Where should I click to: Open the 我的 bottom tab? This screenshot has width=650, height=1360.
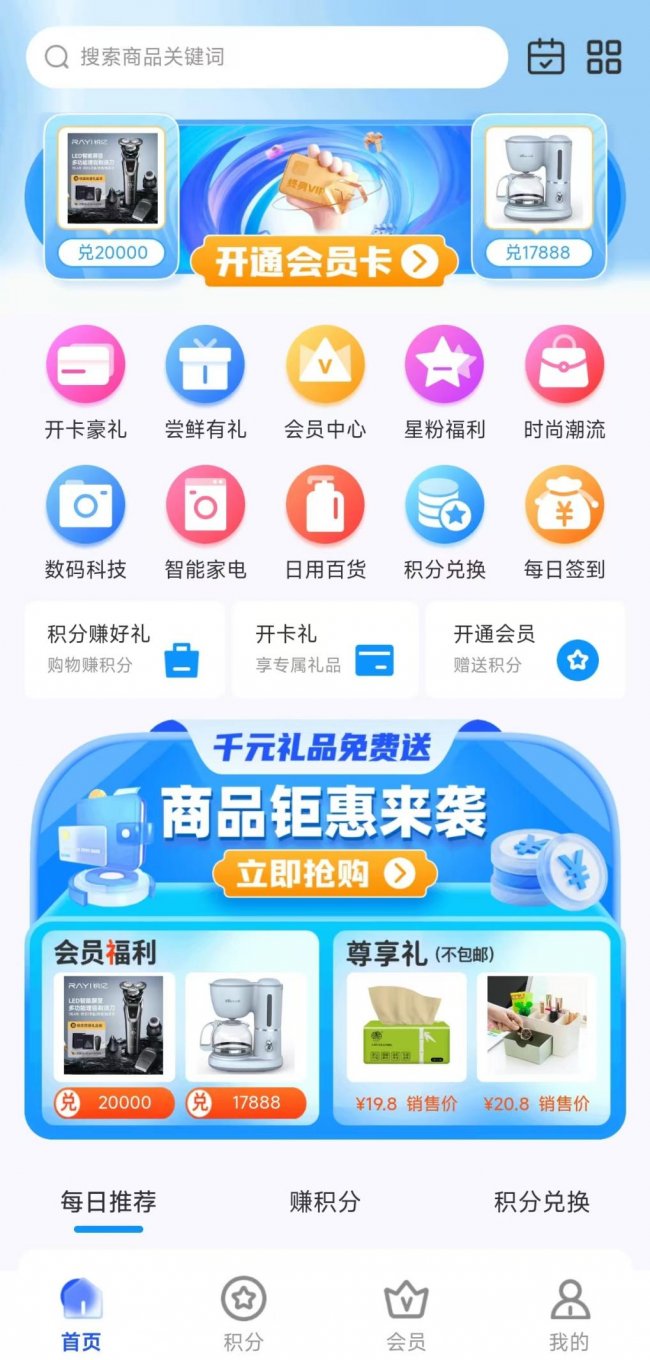coord(569,1314)
